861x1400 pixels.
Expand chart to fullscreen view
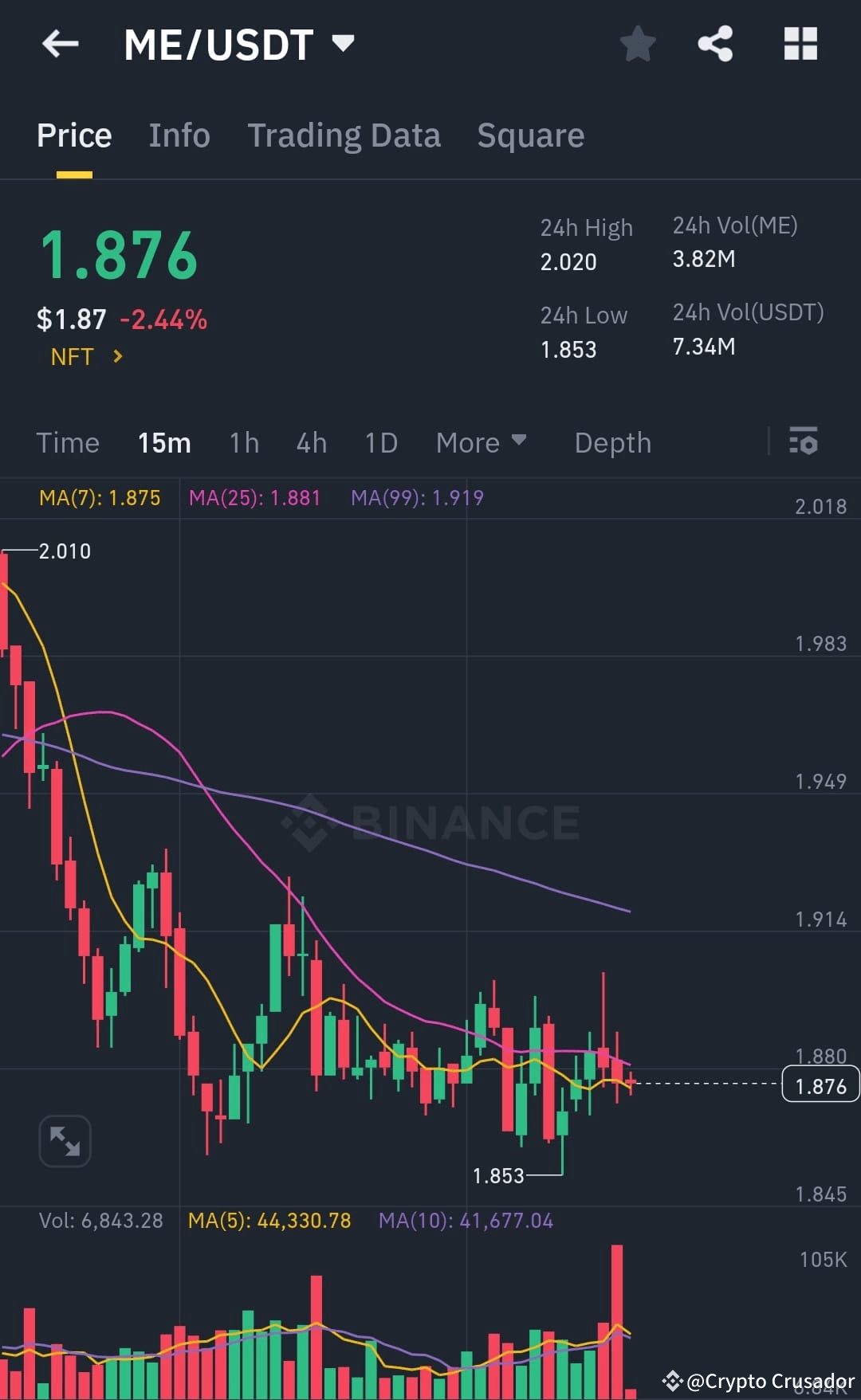(x=65, y=1141)
